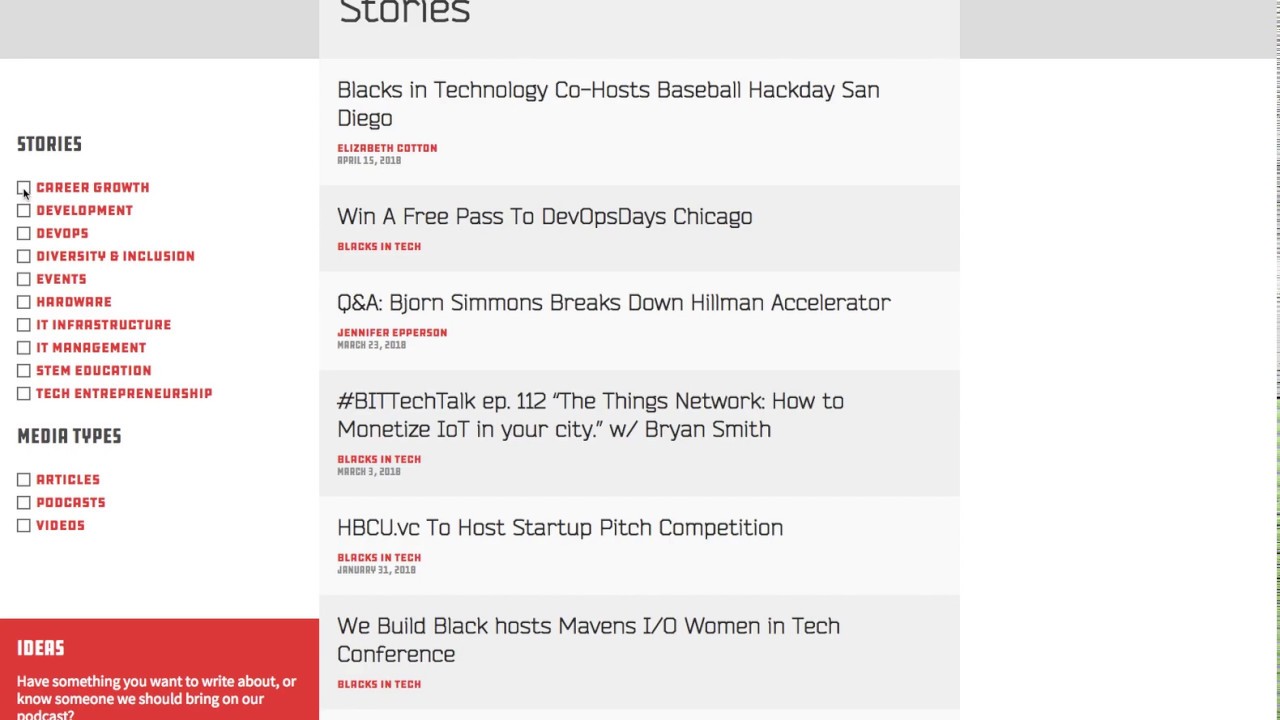
Task: Filter media types by Videos
Action: point(24,526)
